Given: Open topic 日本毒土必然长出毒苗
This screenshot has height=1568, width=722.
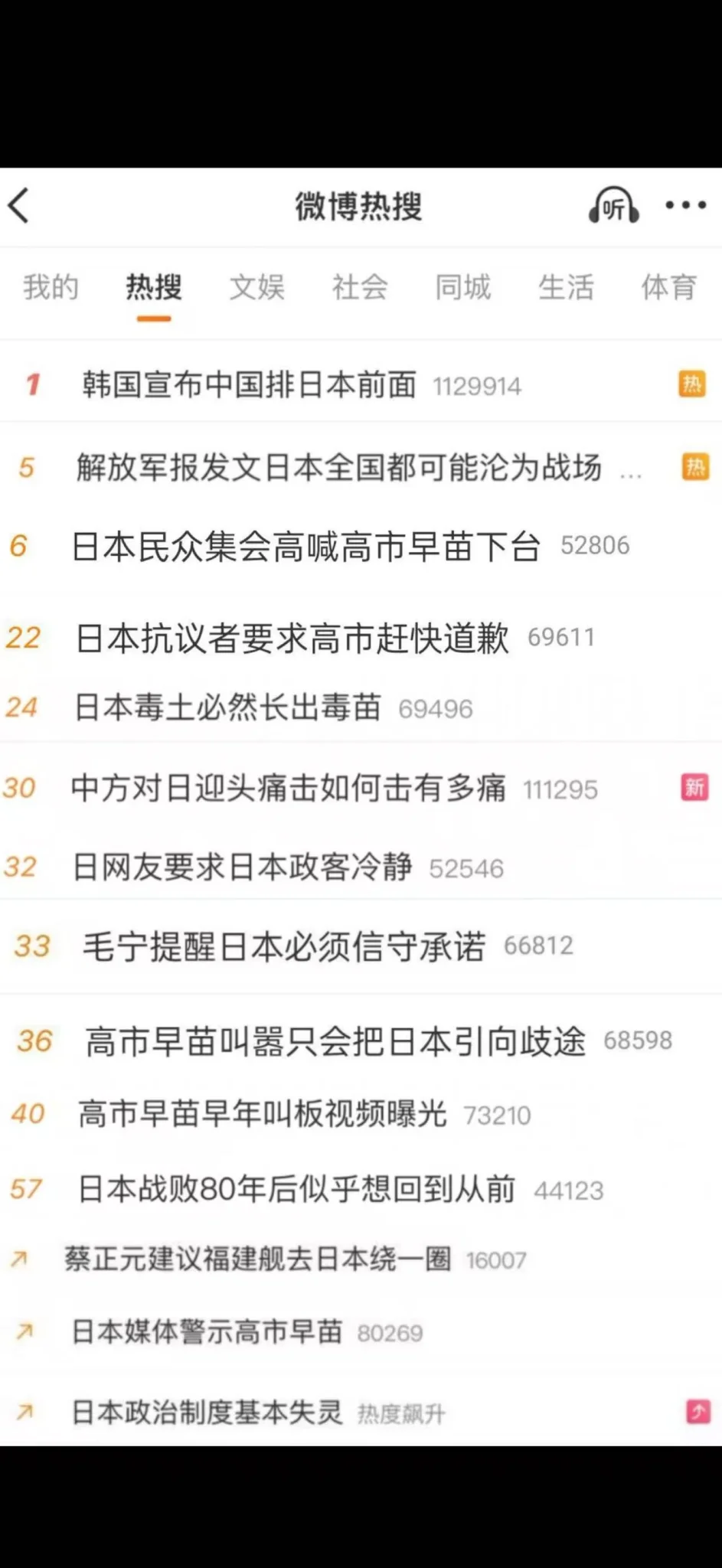Looking at the screenshot, I should point(227,707).
